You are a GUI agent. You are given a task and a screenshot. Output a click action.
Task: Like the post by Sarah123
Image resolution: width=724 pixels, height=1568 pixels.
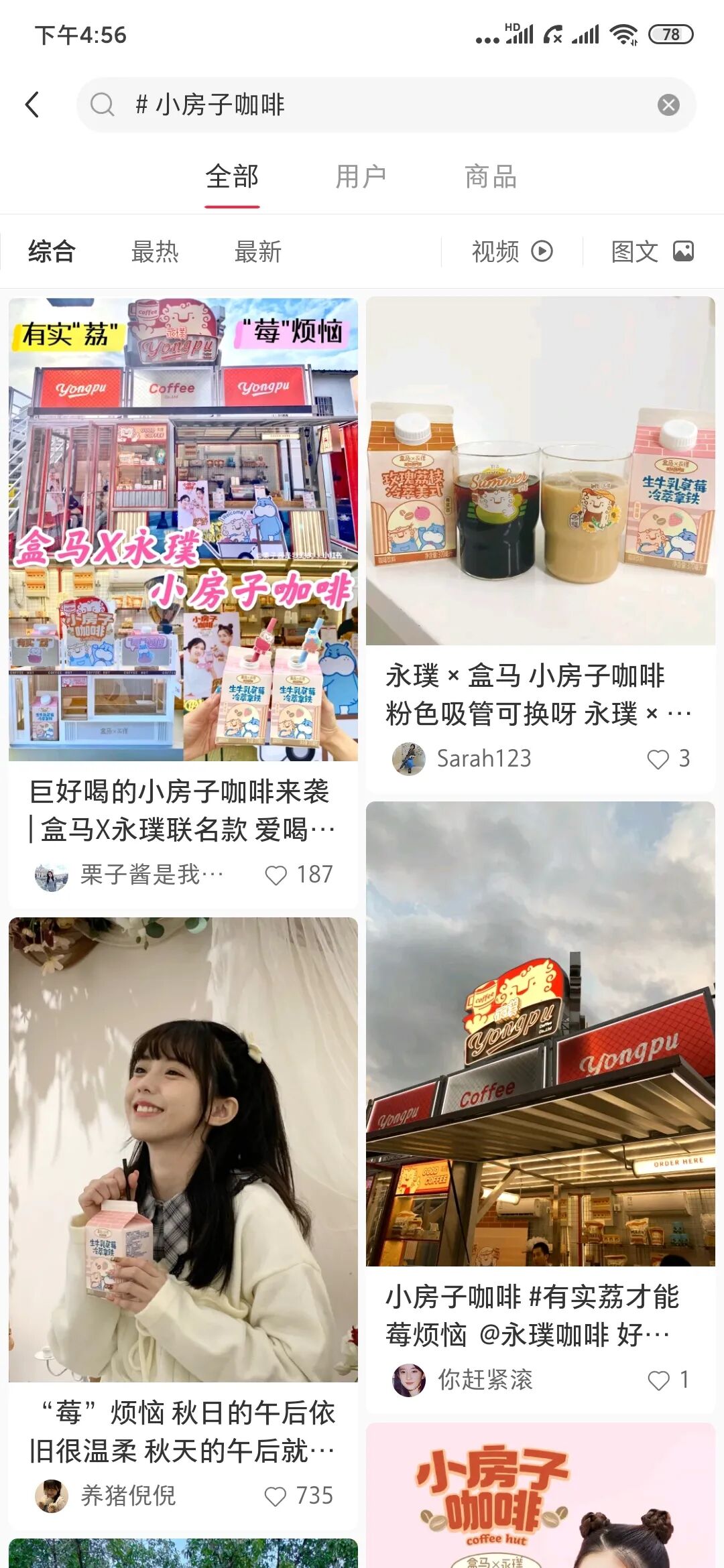658,759
